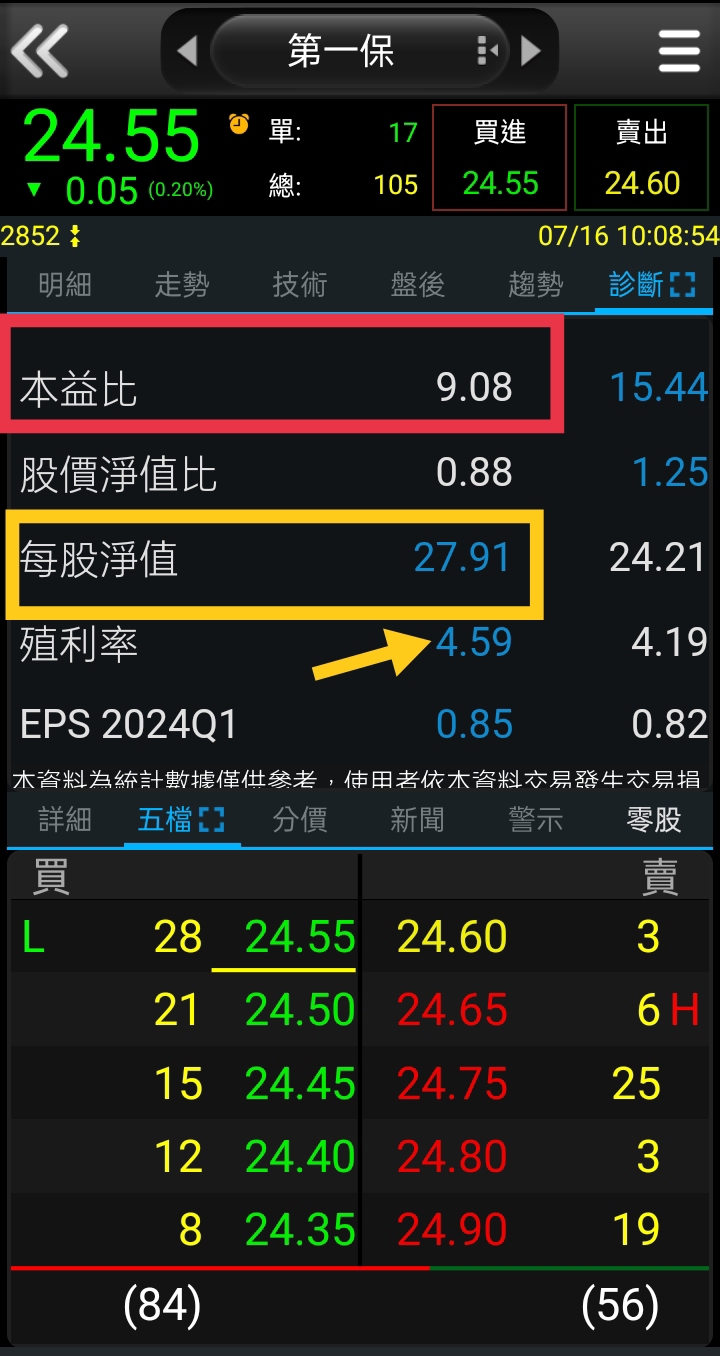Switch to the 趨勢 tab
The image size is (720, 1356).
(x=535, y=285)
